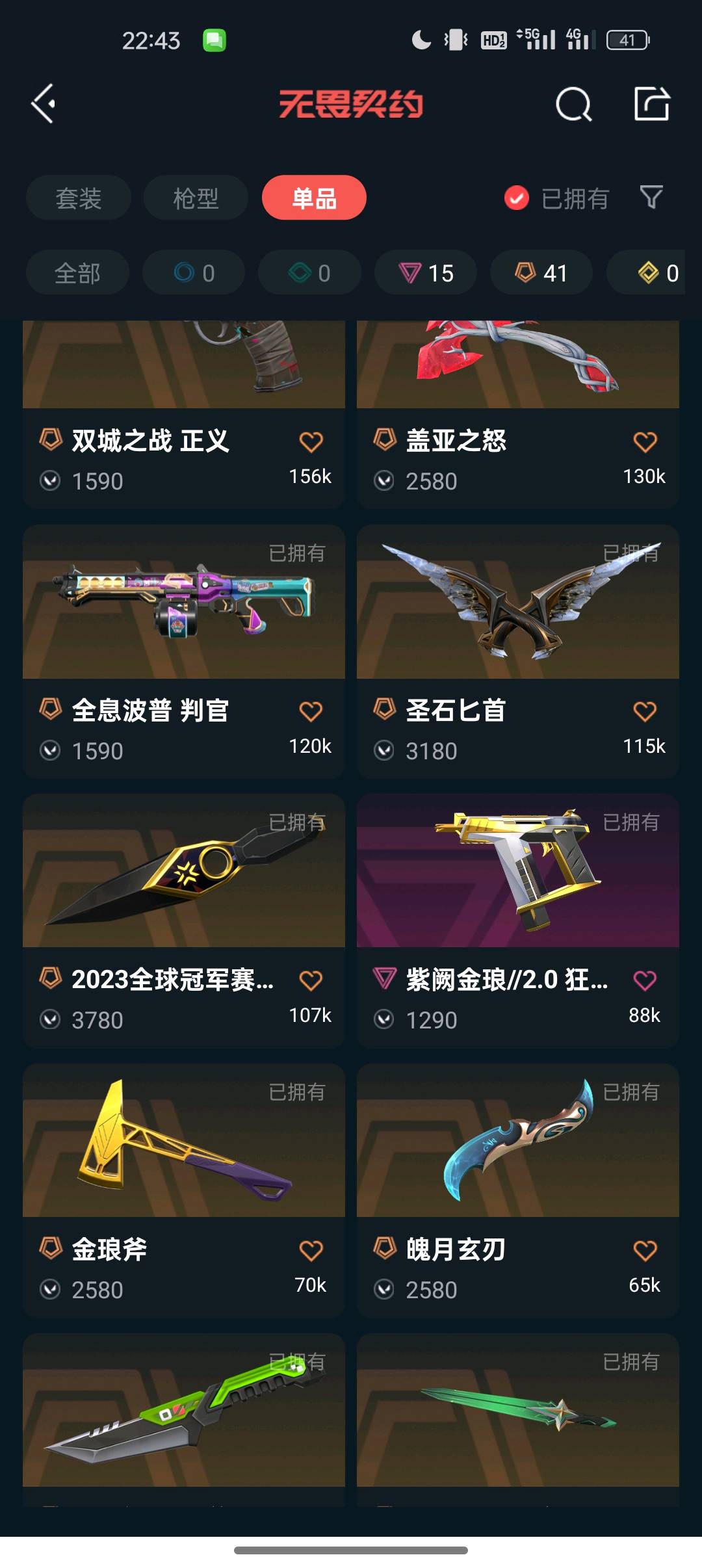Like the 金琅斧 skin

point(311,1250)
